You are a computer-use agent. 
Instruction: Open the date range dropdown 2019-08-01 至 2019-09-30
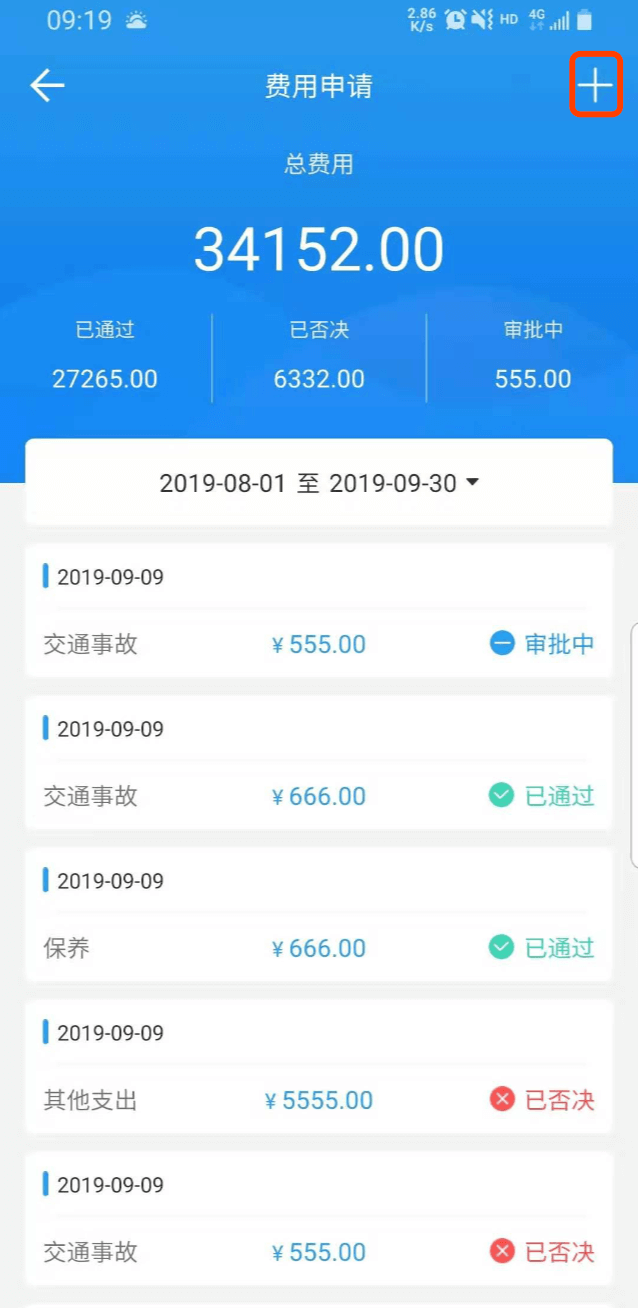[319, 484]
